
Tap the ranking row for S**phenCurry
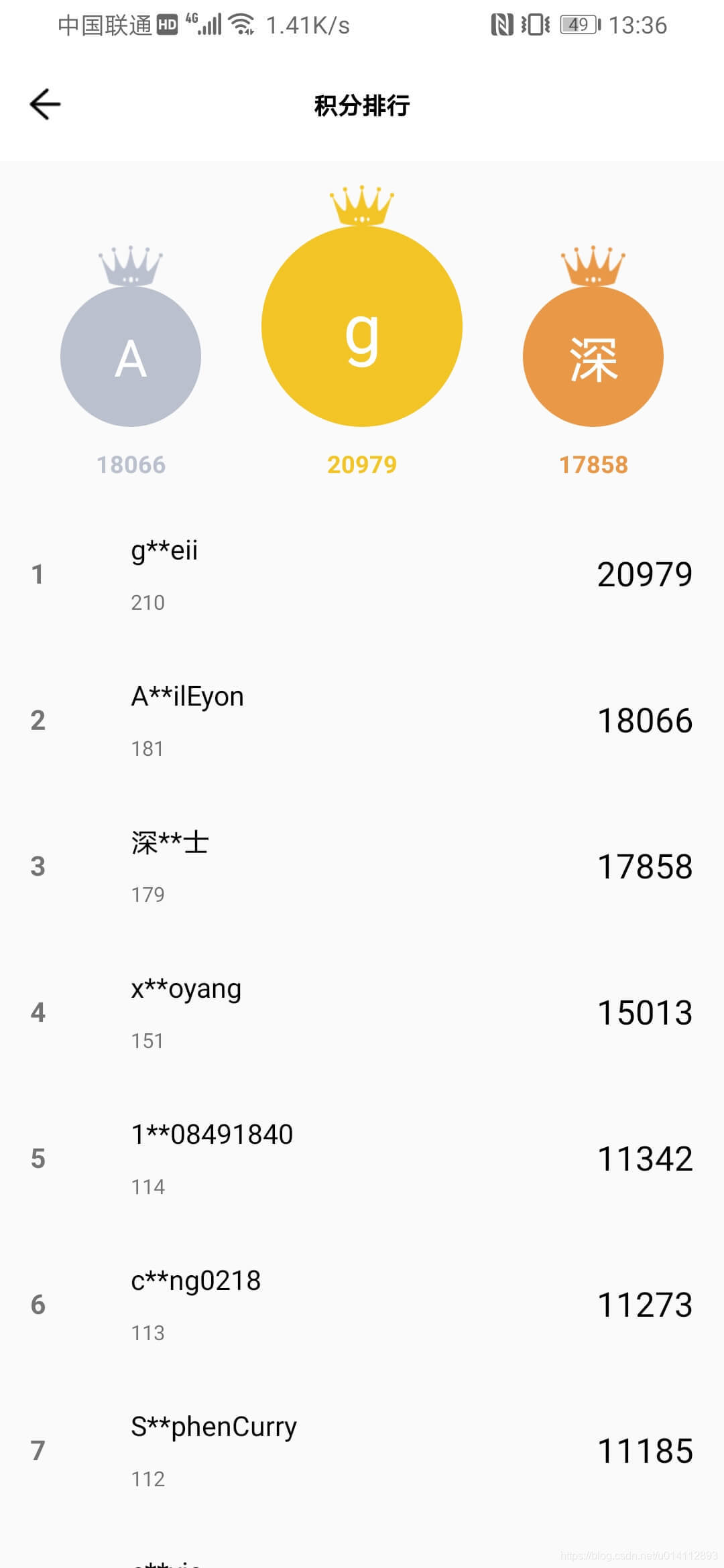(x=362, y=1451)
